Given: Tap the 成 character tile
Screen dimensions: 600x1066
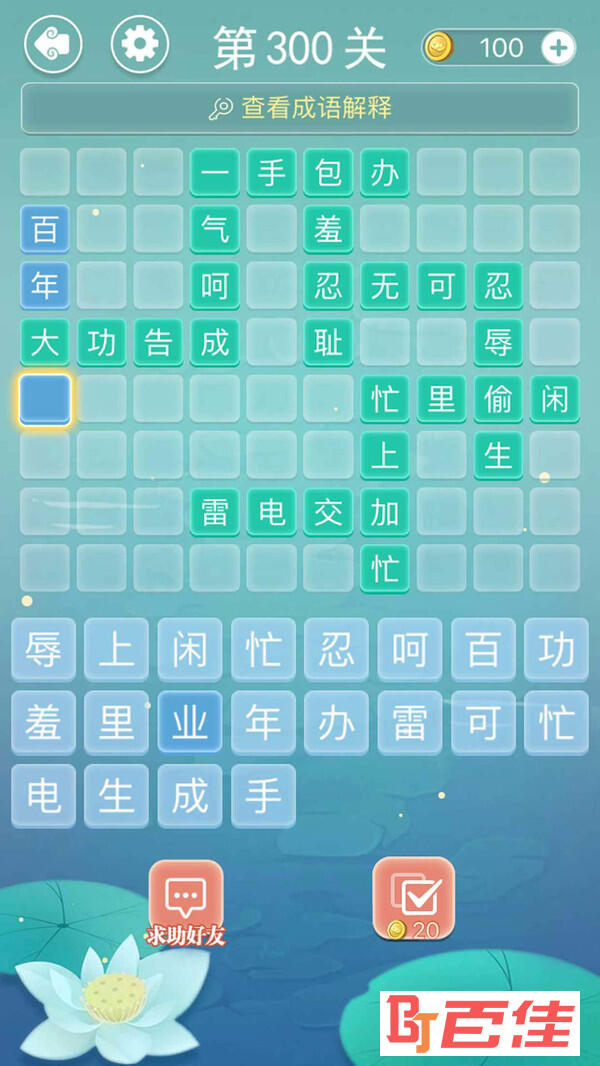Looking at the screenshot, I should (190, 796).
